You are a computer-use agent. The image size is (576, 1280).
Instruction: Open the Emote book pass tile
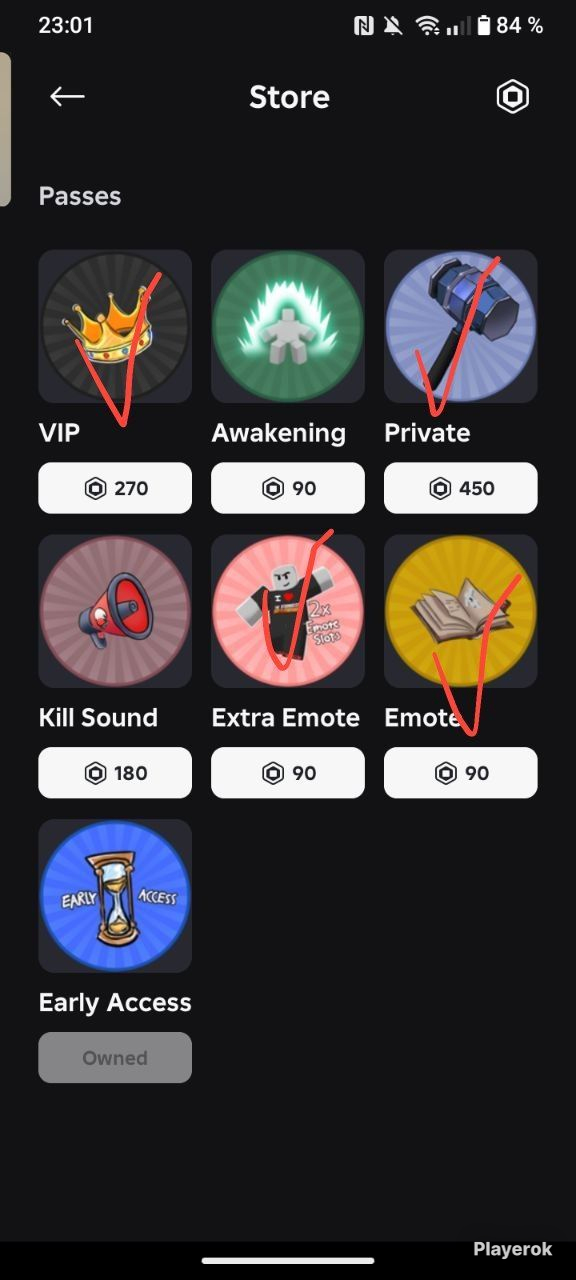click(461, 611)
